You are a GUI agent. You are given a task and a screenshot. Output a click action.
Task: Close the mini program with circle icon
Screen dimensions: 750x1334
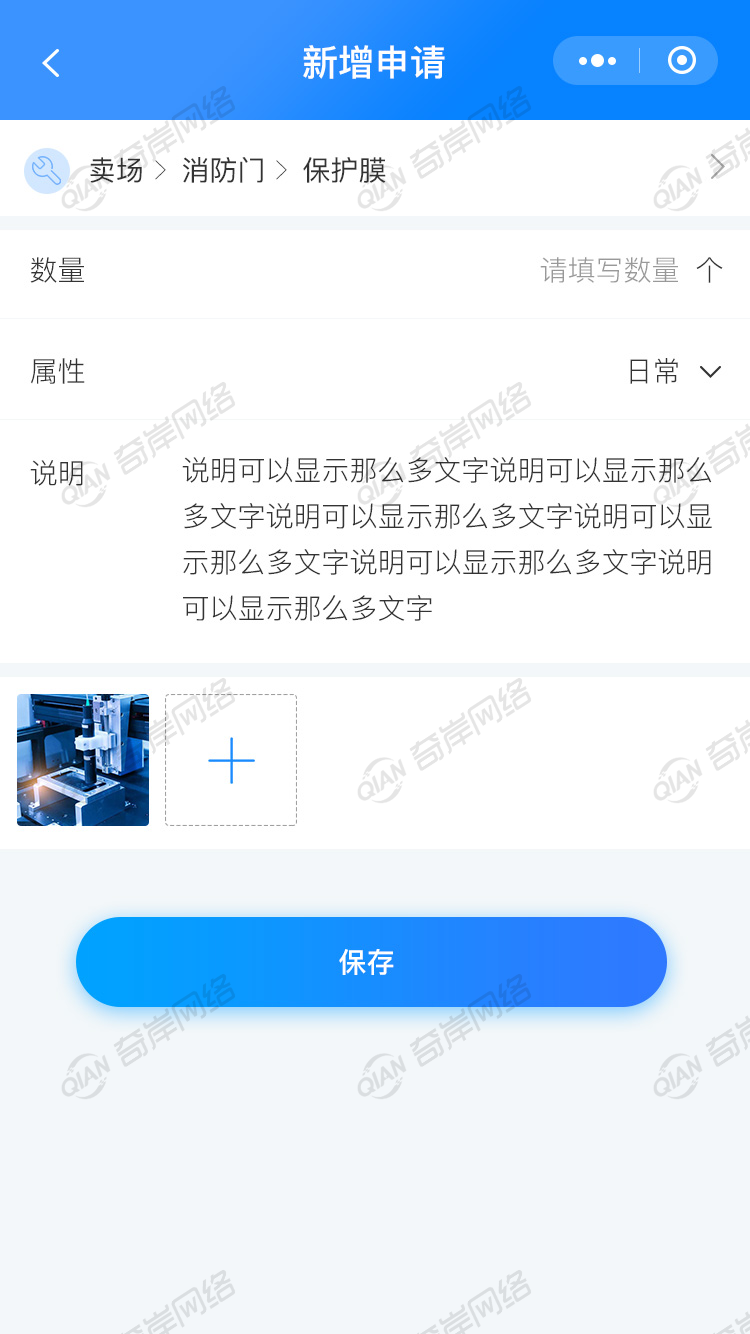[x=681, y=61]
